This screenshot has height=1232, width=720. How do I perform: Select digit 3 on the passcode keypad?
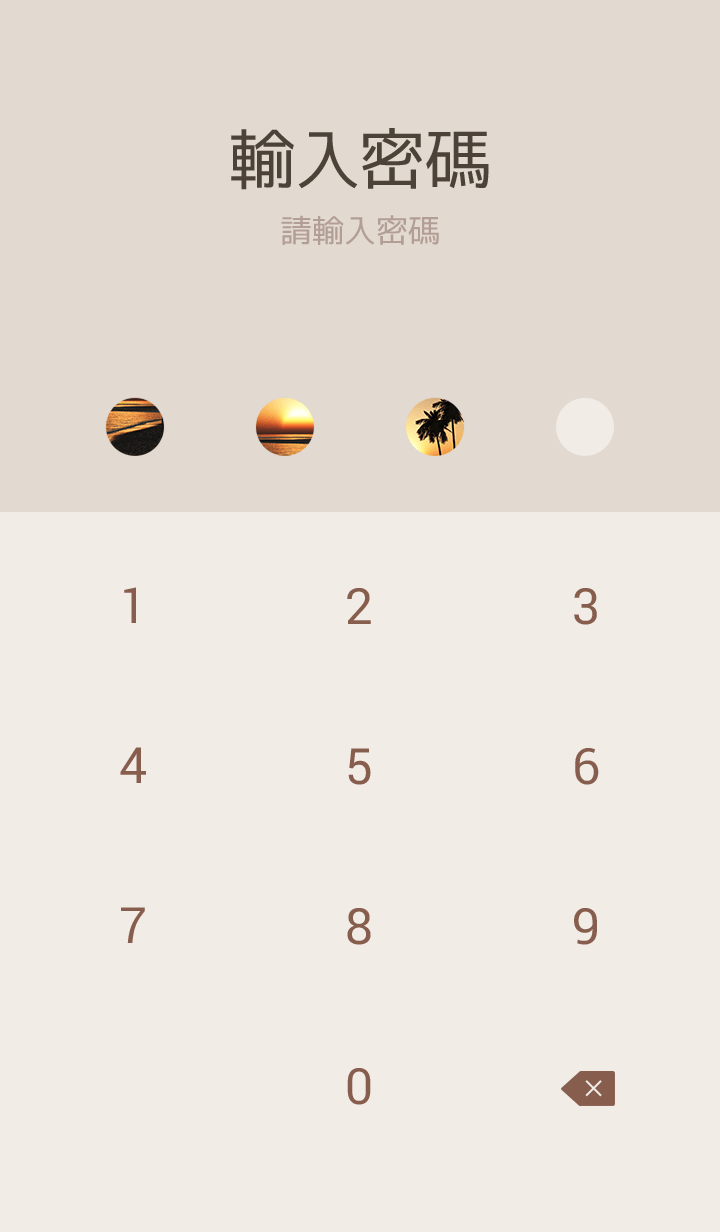point(586,607)
